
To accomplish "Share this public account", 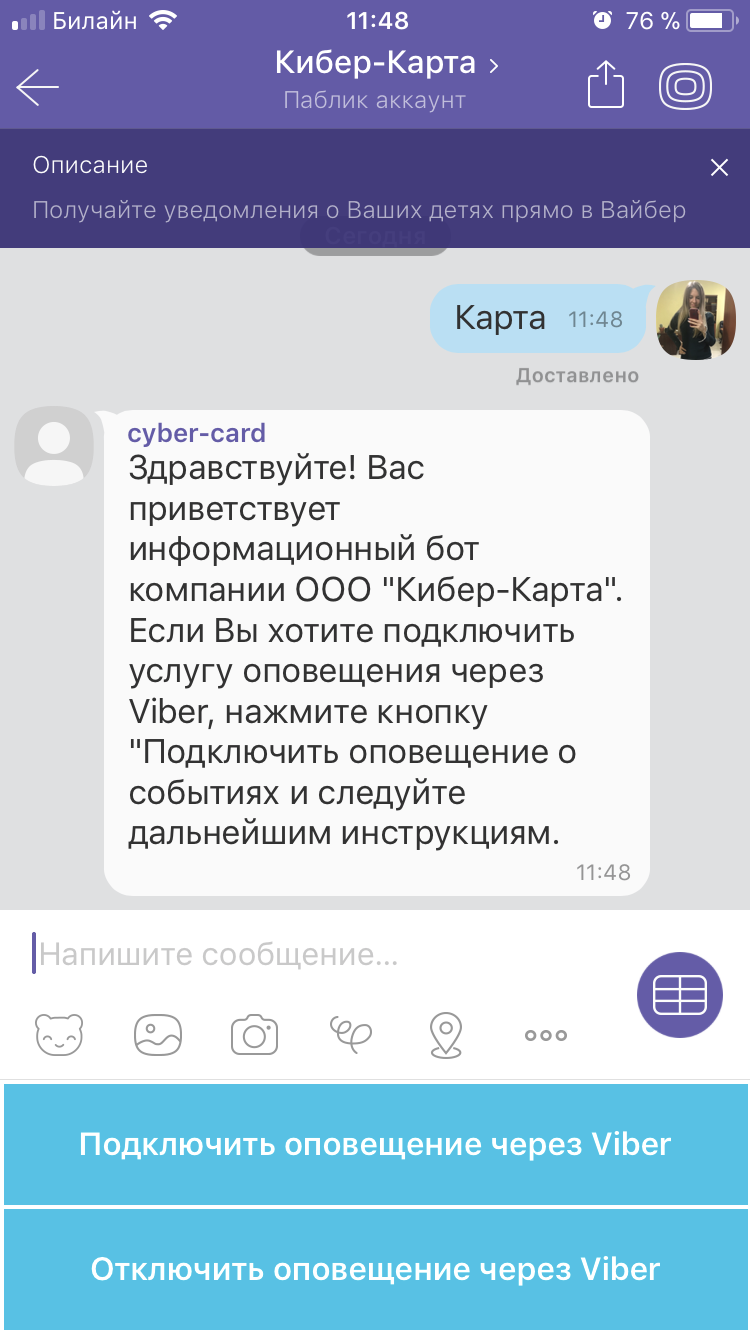I will click(605, 85).
